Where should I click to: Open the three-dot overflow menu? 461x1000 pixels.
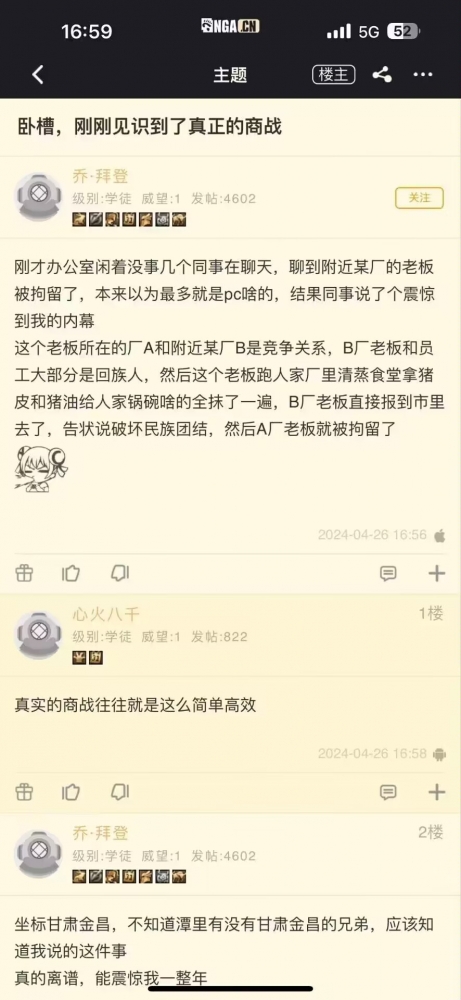[x=423, y=75]
